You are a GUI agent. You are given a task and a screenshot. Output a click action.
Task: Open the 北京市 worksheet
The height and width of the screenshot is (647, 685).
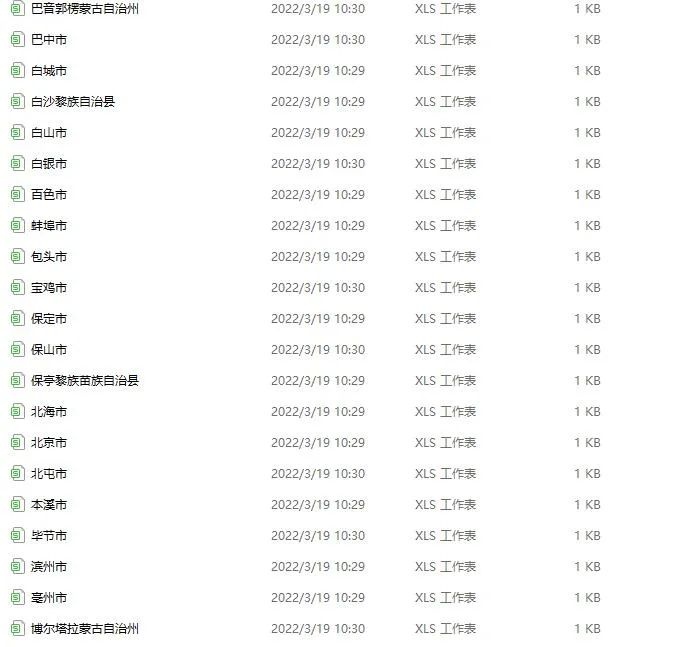click(49, 443)
